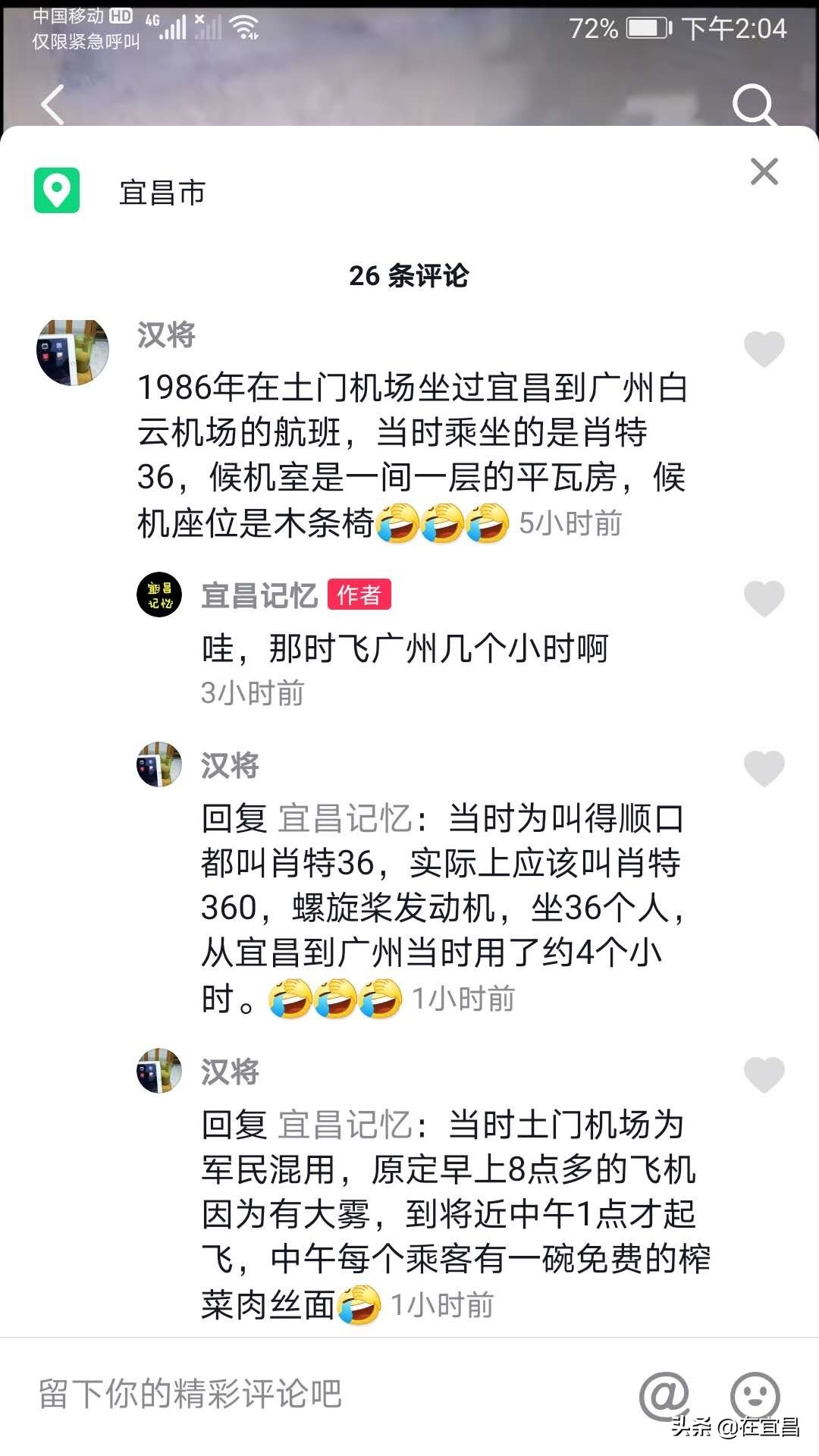Like 汉将's reply about 榨菜肉丝面
This screenshot has width=819, height=1456.
pyautogui.click(x=764, y=1075)
